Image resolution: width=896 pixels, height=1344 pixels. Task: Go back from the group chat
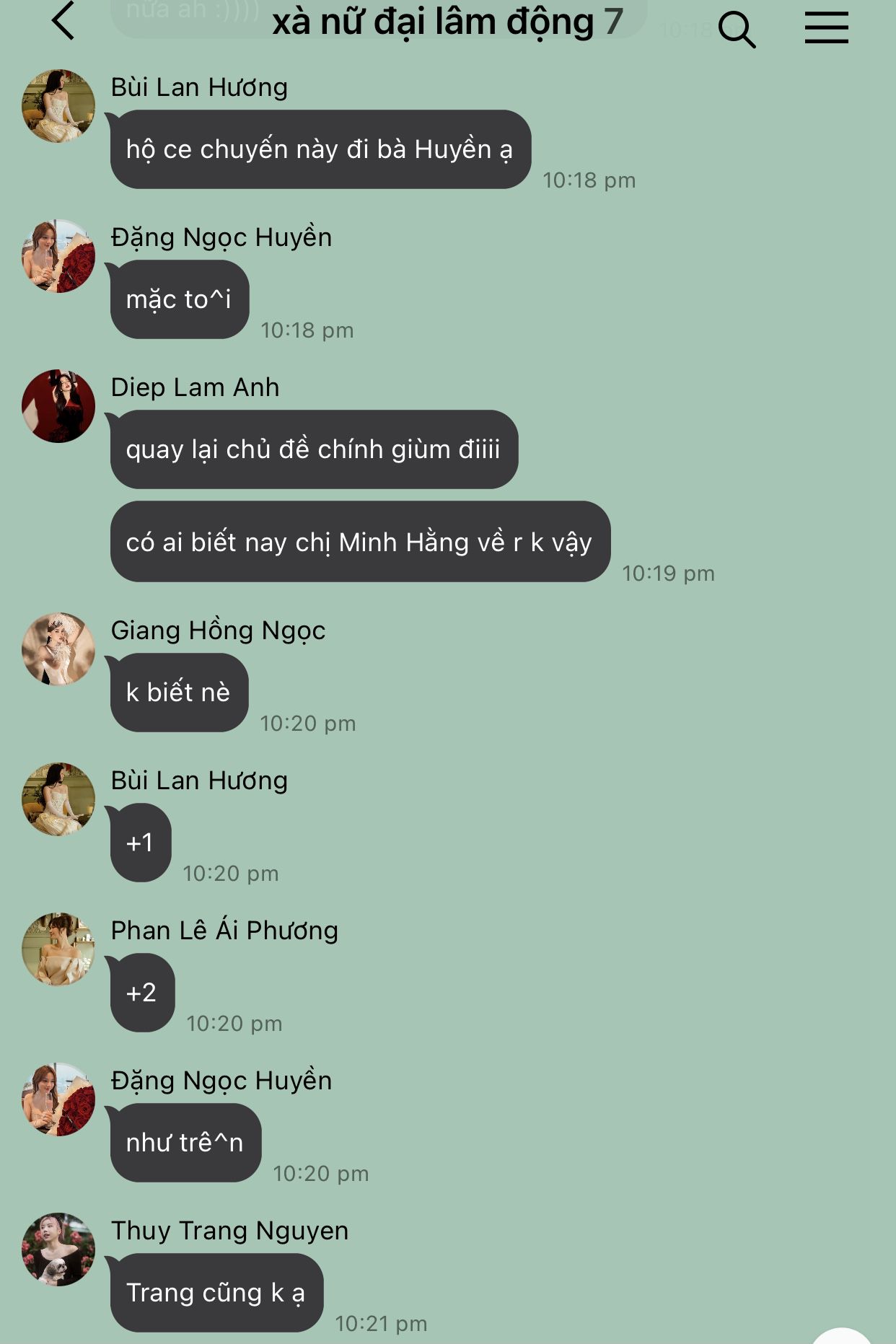pyautogui.click(x=63, y=21)
